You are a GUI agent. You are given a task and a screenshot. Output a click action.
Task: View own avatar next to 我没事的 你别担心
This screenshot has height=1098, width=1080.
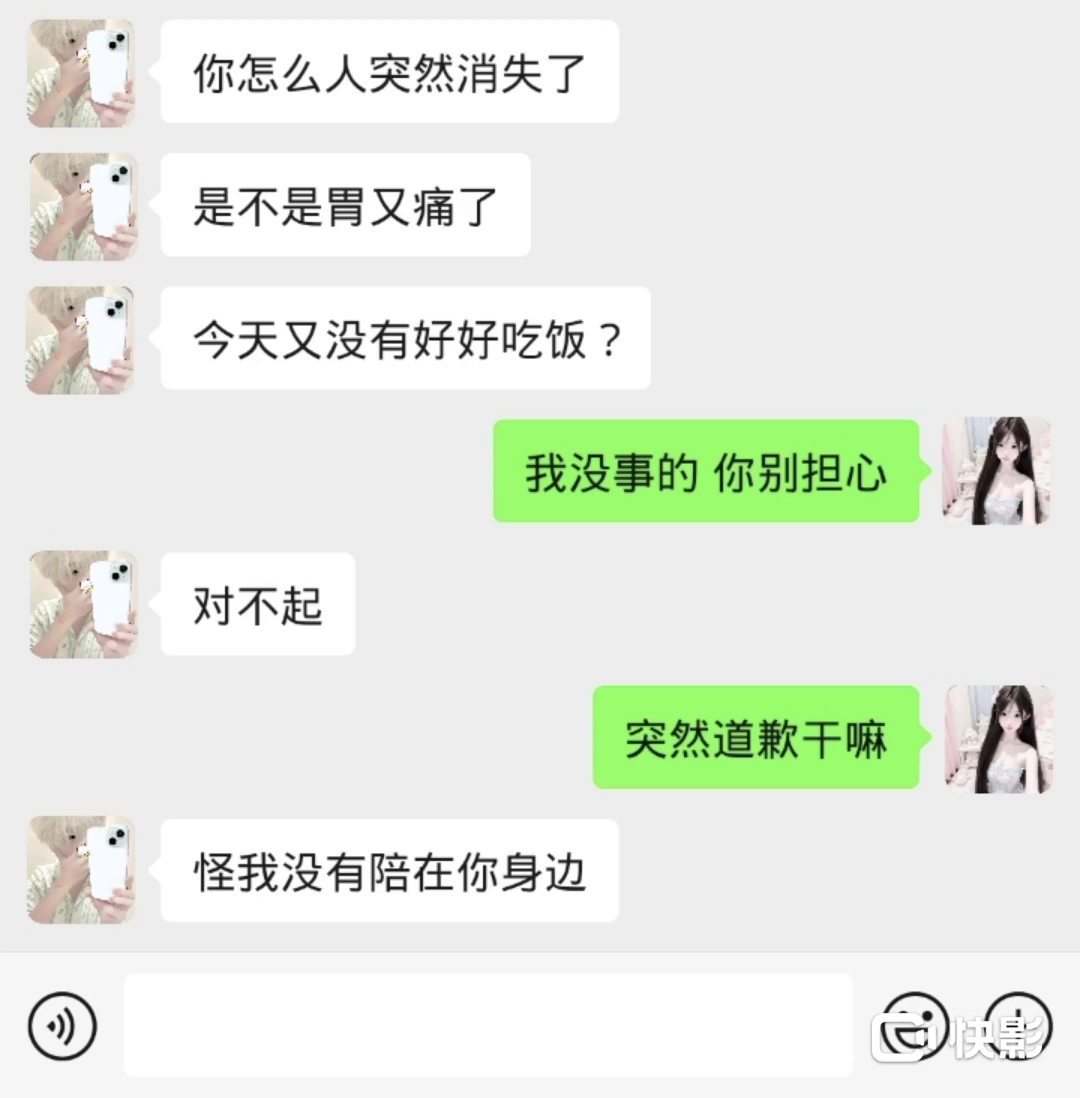(996, 471)
